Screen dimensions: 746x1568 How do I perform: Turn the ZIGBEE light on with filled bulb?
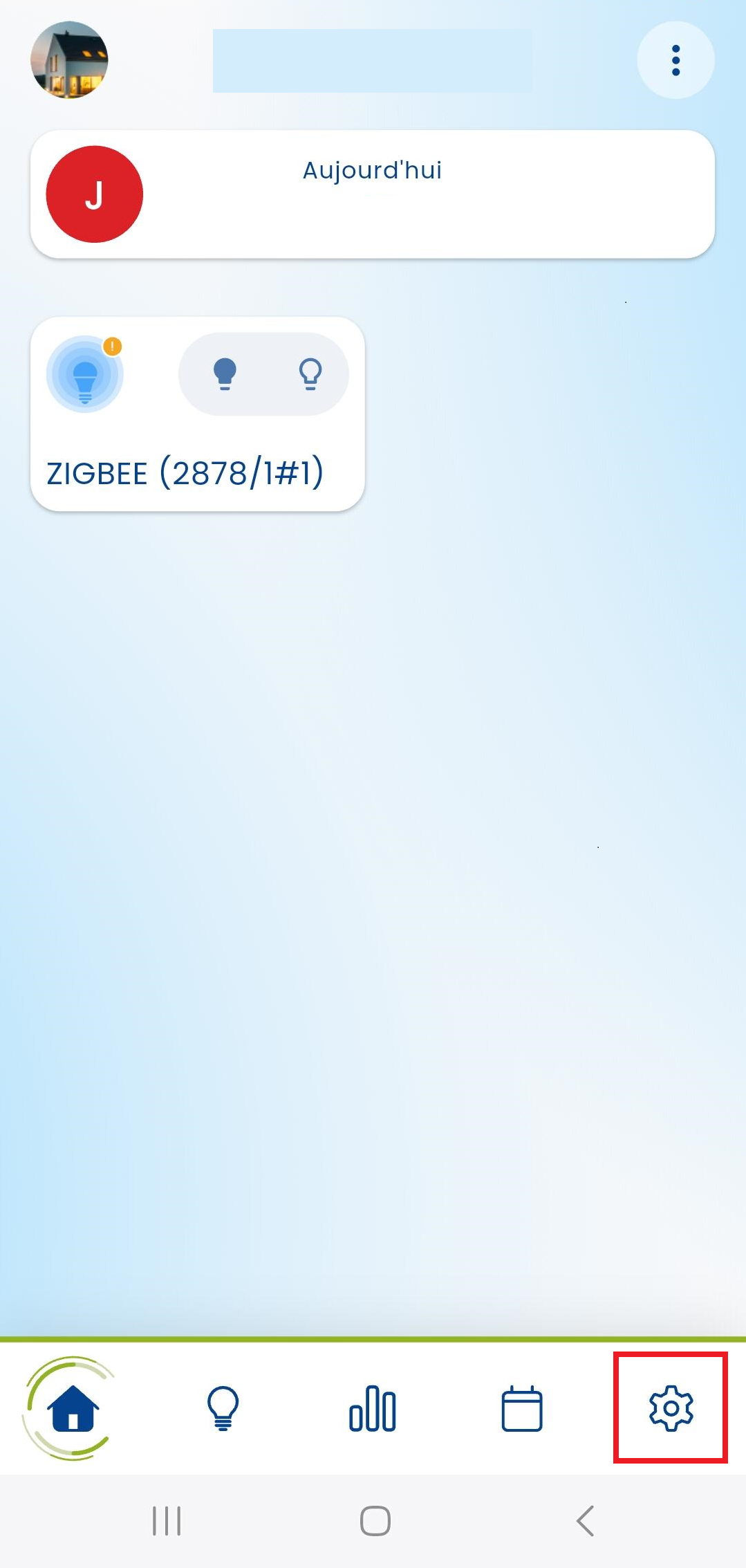click(x=225, y=374)
